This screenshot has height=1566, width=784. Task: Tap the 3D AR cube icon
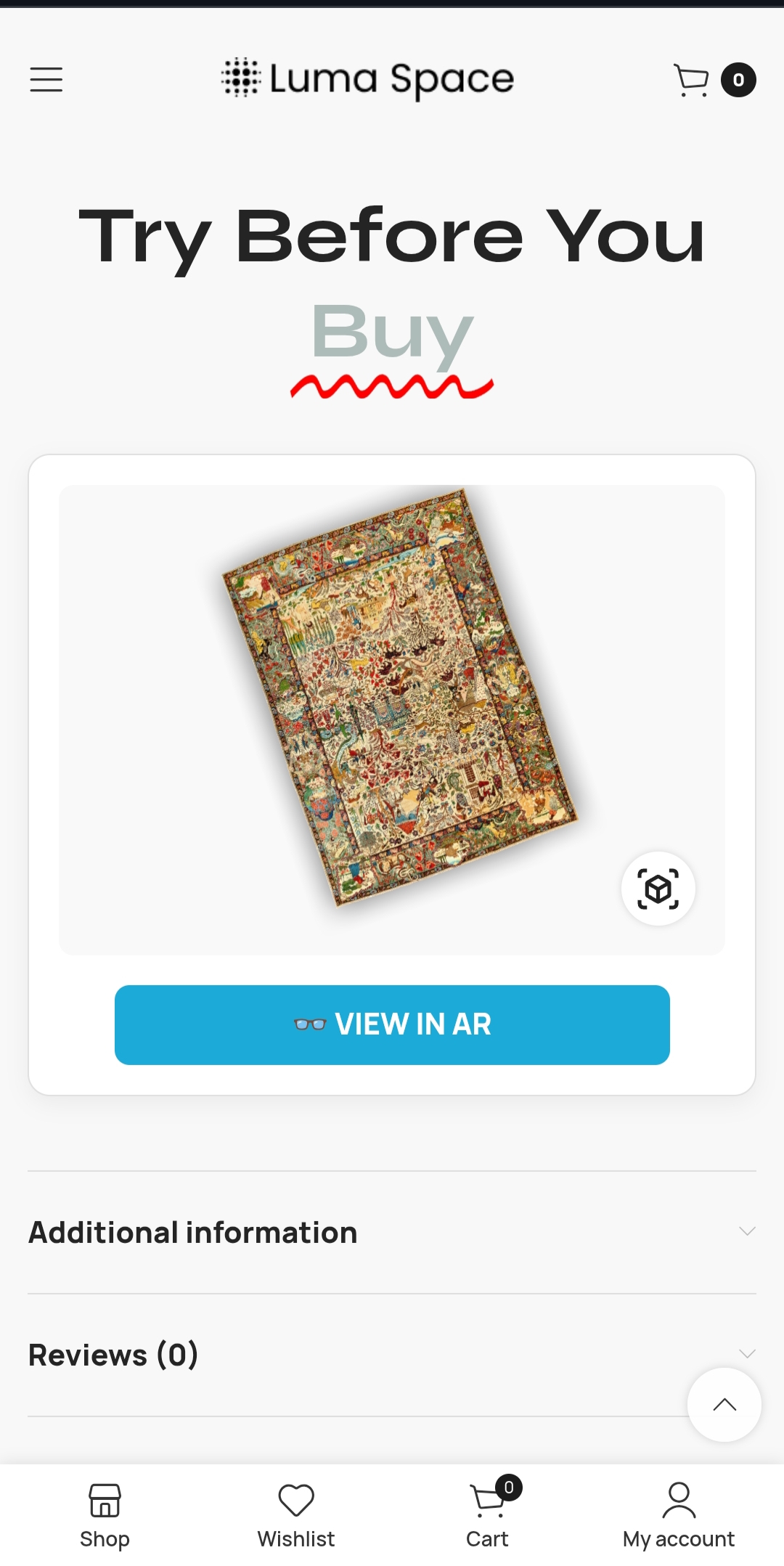tap(658, 888)
